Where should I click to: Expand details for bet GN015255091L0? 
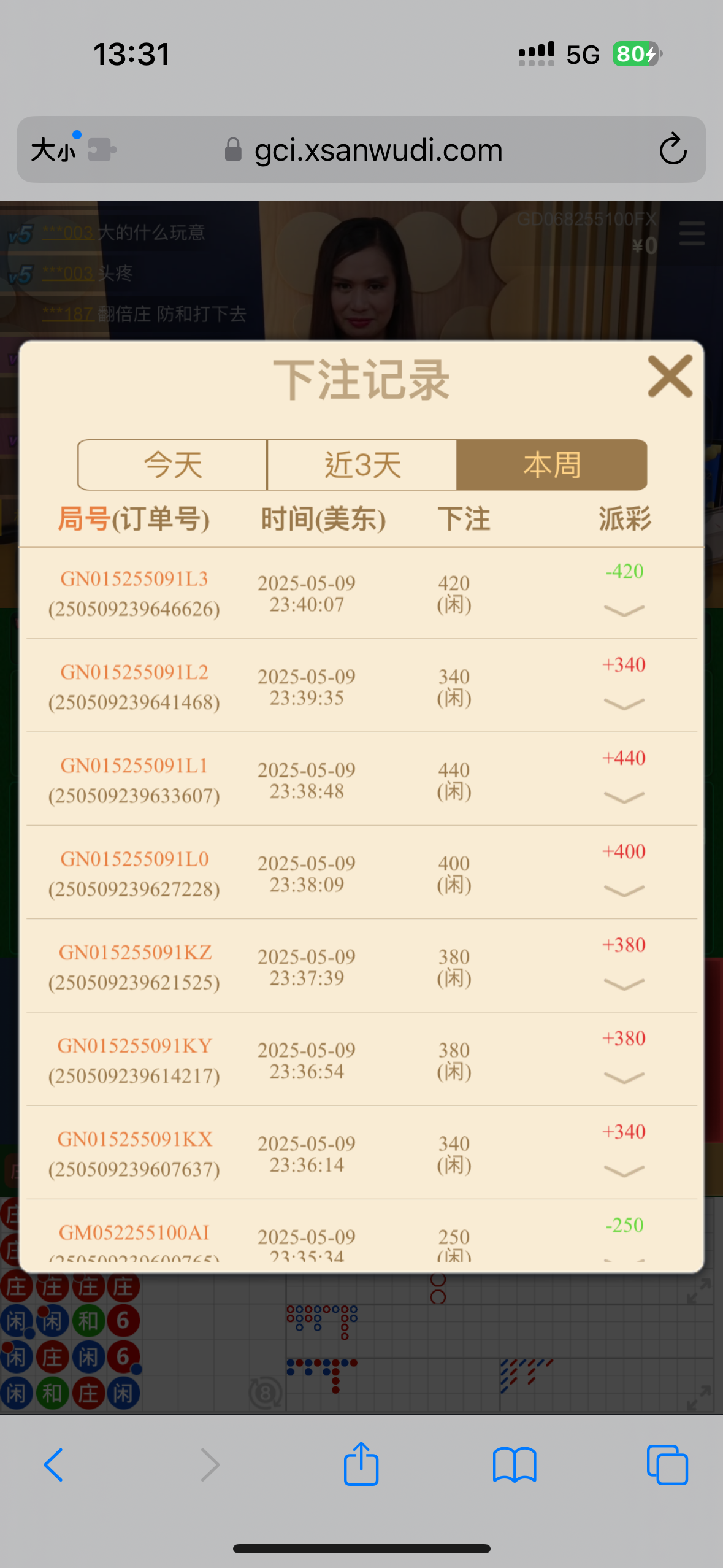(x=624, y=891)
